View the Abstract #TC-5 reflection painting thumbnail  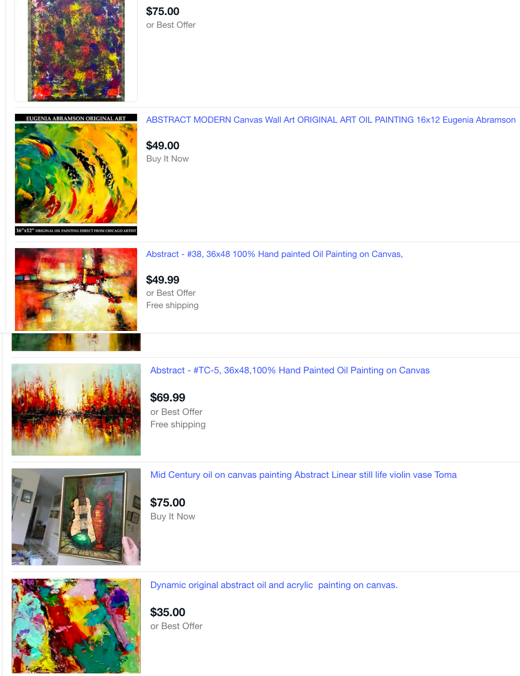coord(76,410)
